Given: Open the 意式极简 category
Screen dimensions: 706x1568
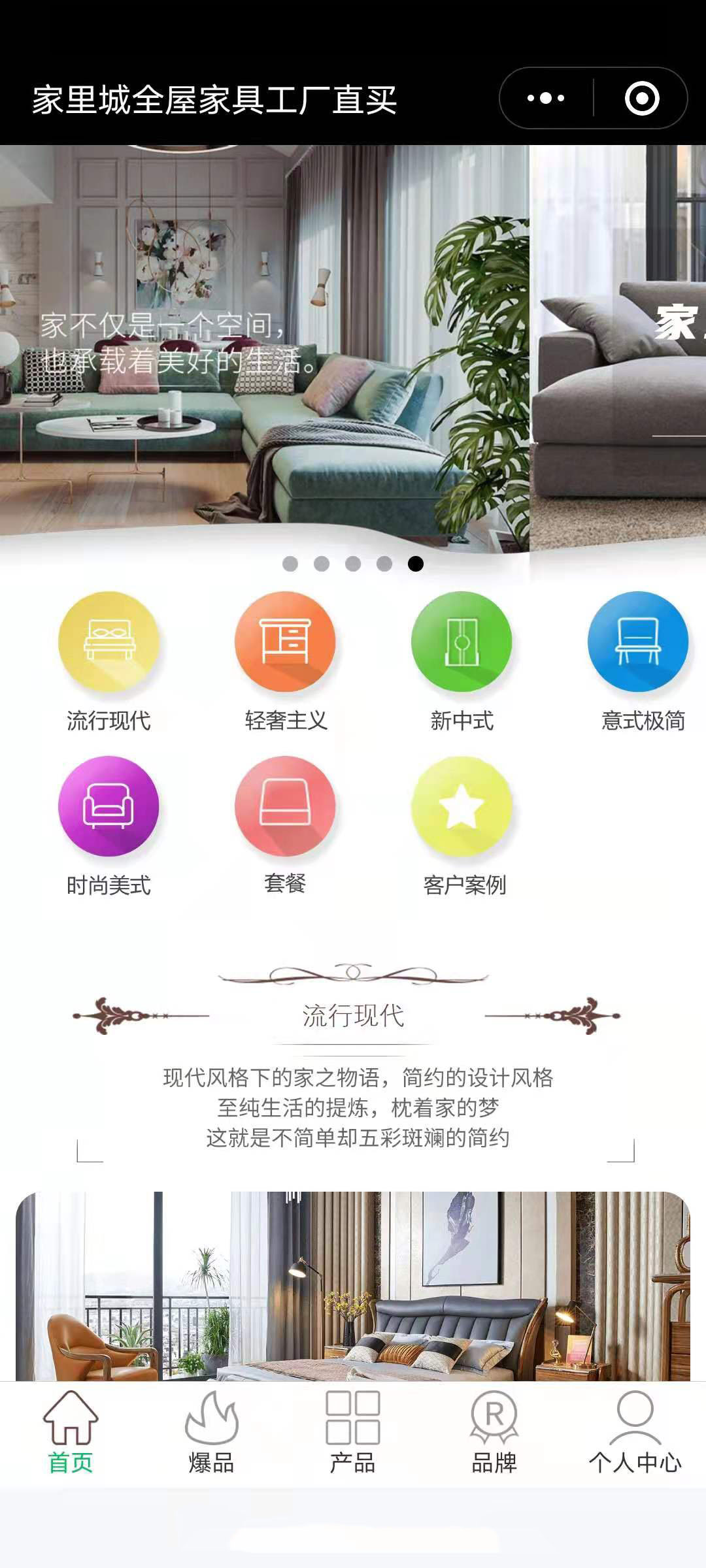Looking at the screenshot, I should 639,661.
